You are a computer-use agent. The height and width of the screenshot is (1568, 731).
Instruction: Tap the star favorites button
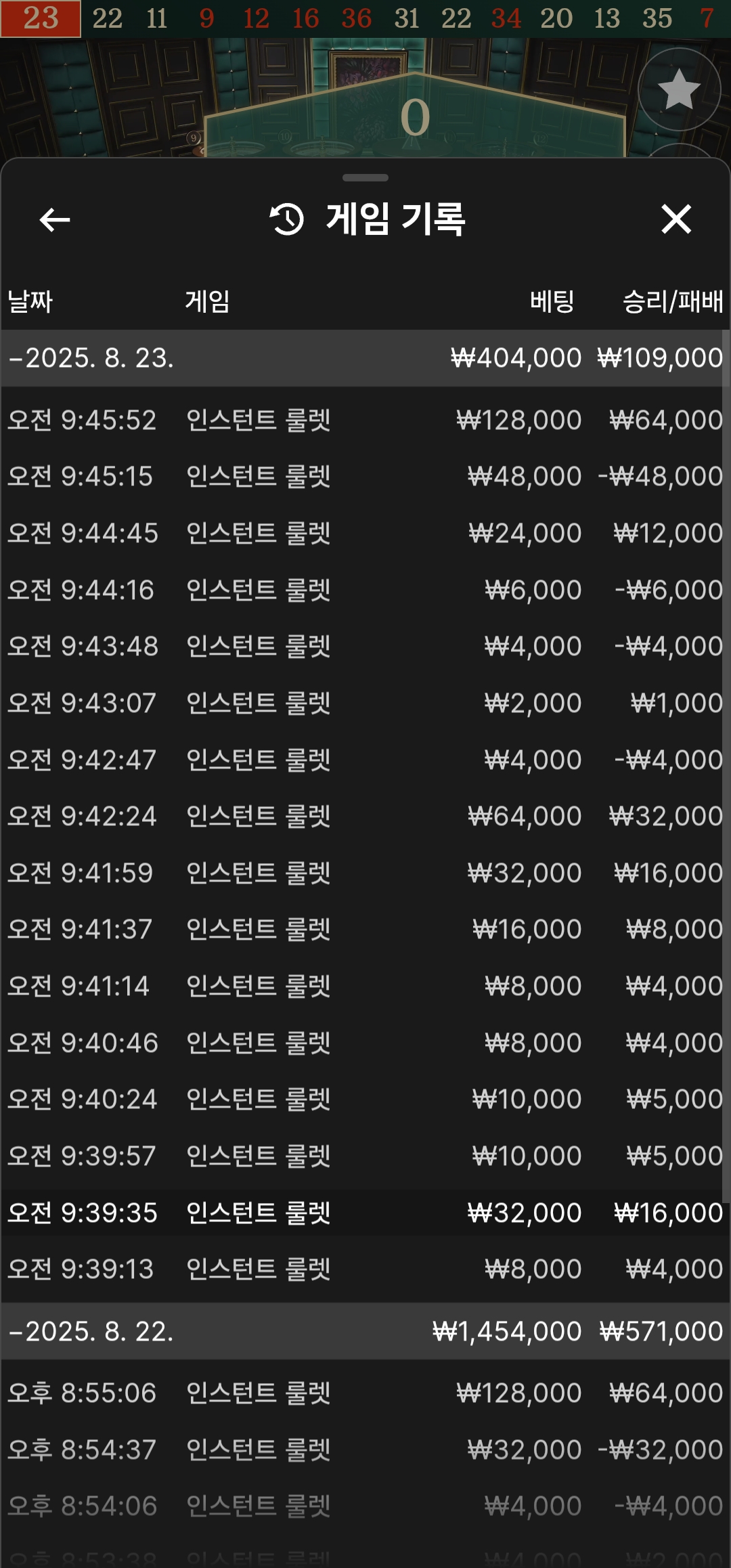pos(679,89)
